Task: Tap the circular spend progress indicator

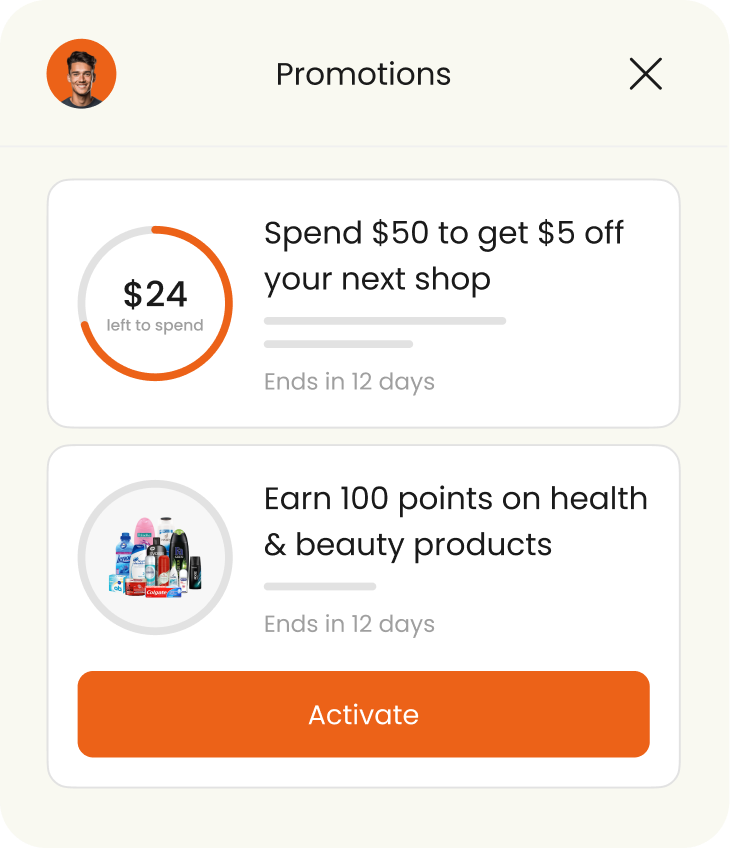Action: (x=155, y=303)
